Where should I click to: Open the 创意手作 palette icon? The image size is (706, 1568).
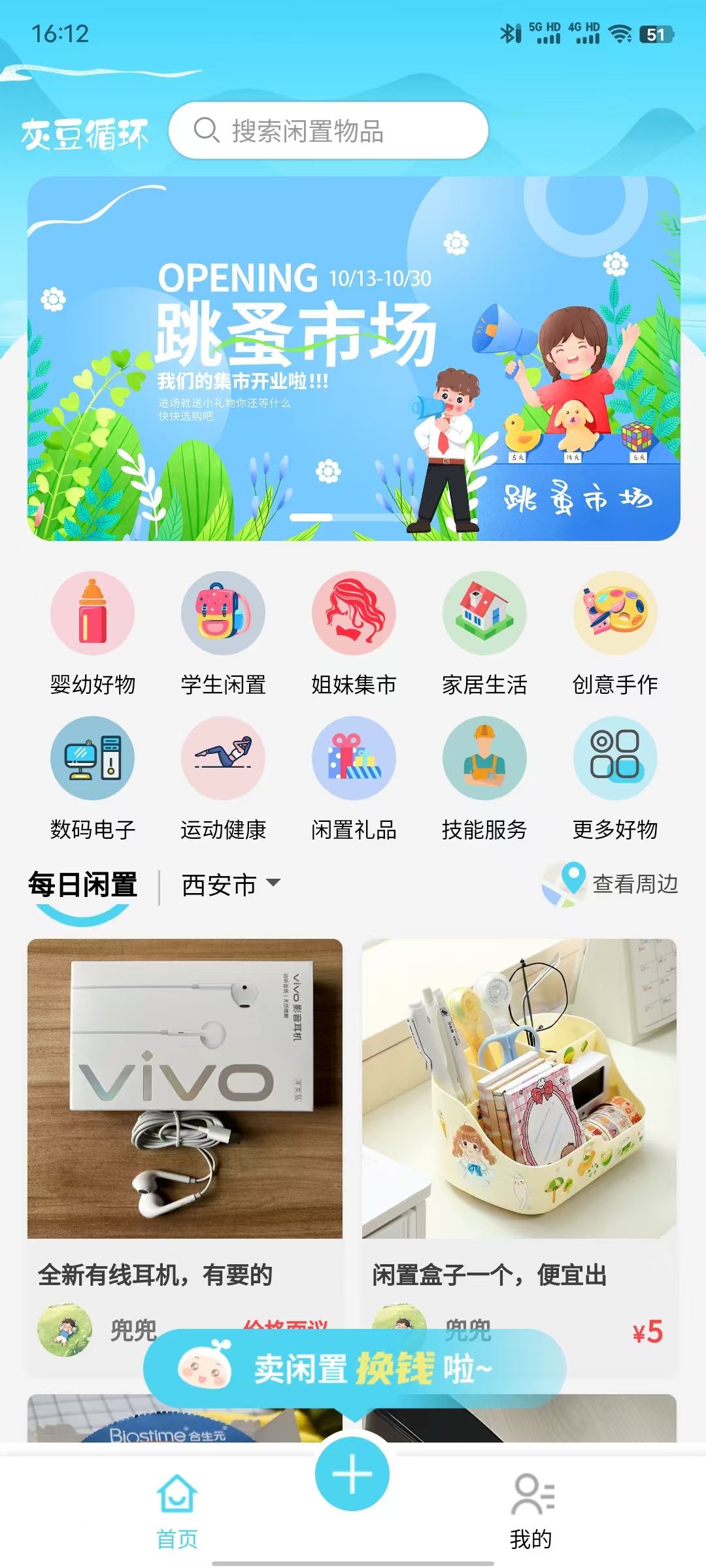(x=615, y=613)
